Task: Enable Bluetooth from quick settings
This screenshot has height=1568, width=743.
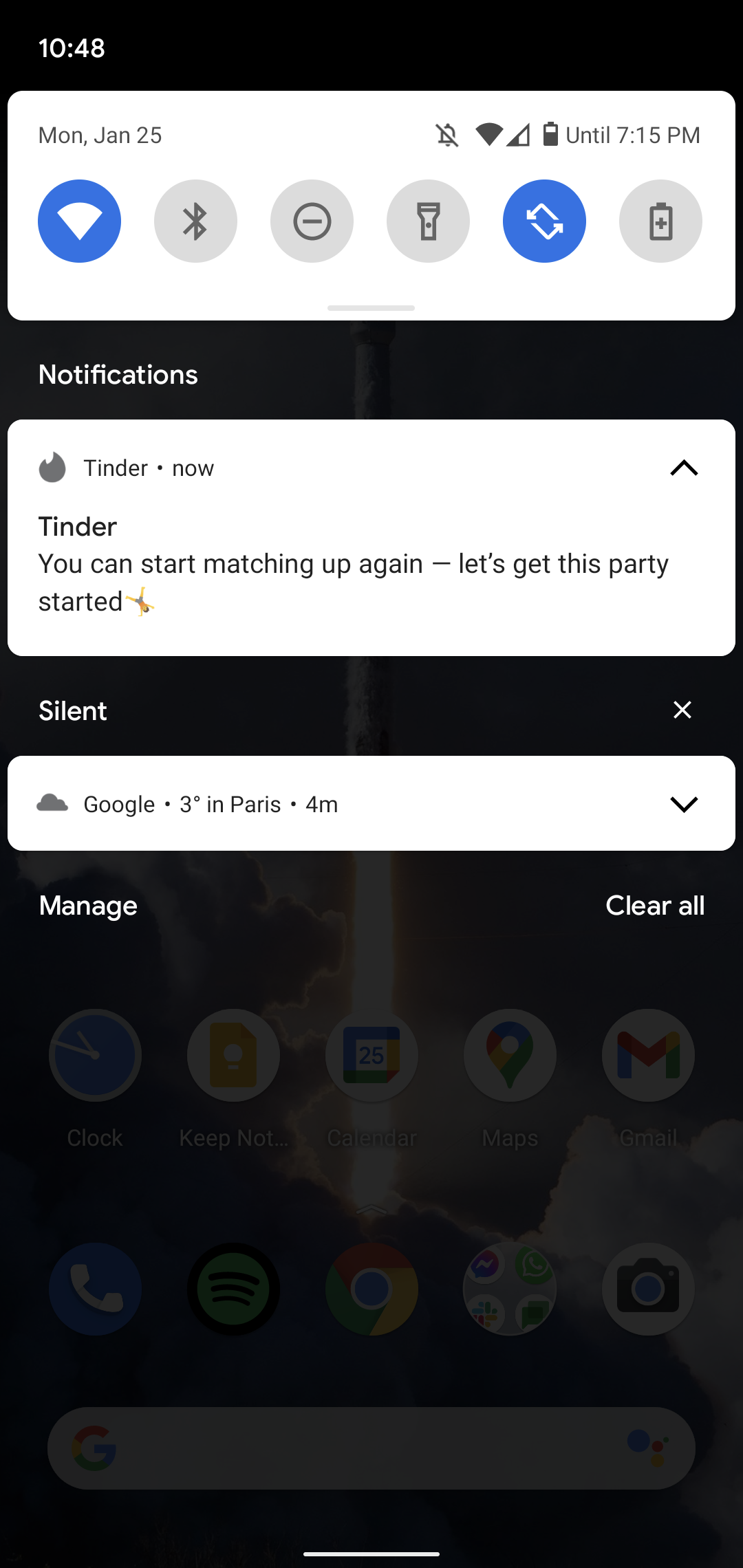Action: point(195,221)
